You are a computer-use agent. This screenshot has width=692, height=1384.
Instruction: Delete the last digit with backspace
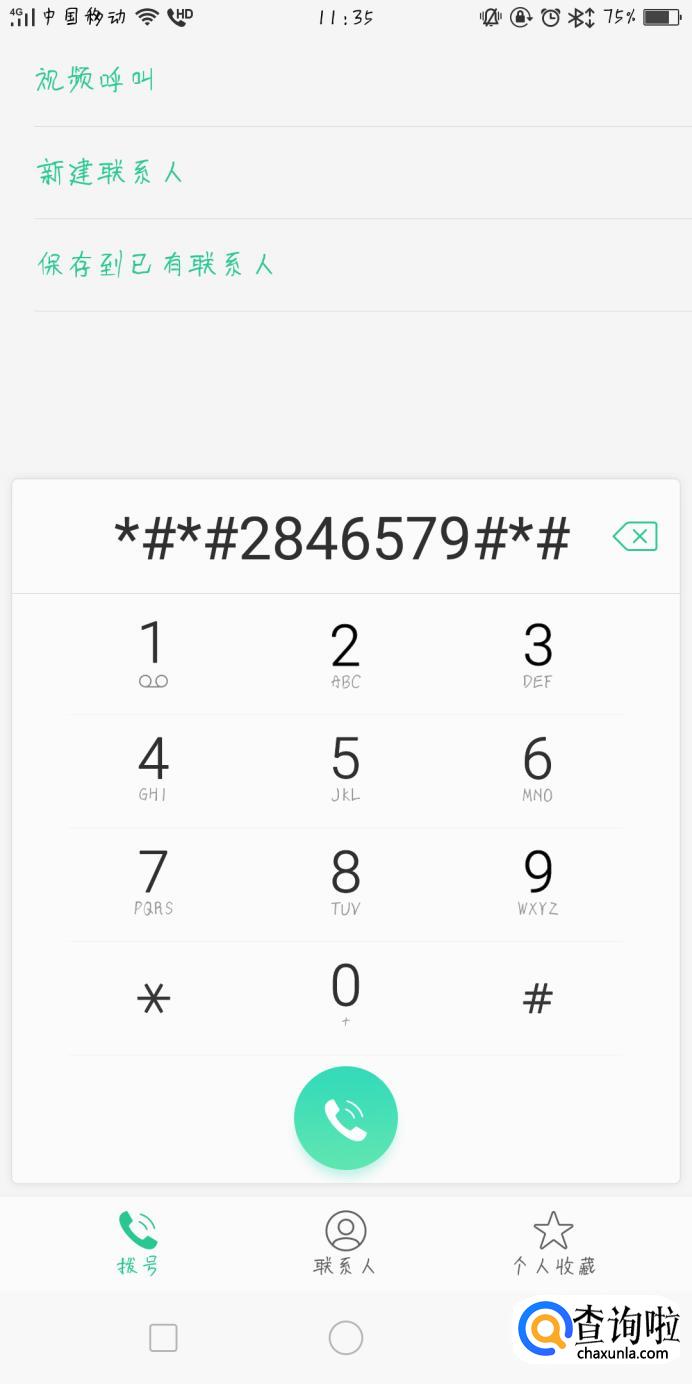(x=635, y=538)
